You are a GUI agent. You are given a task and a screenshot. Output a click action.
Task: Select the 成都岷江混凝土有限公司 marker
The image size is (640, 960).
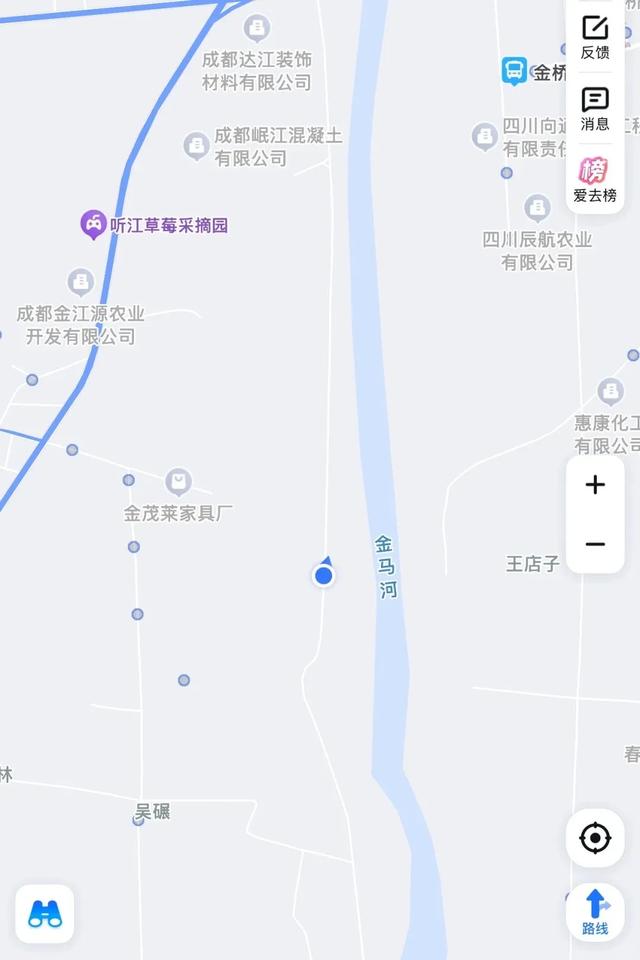click(x=196, y=147)
